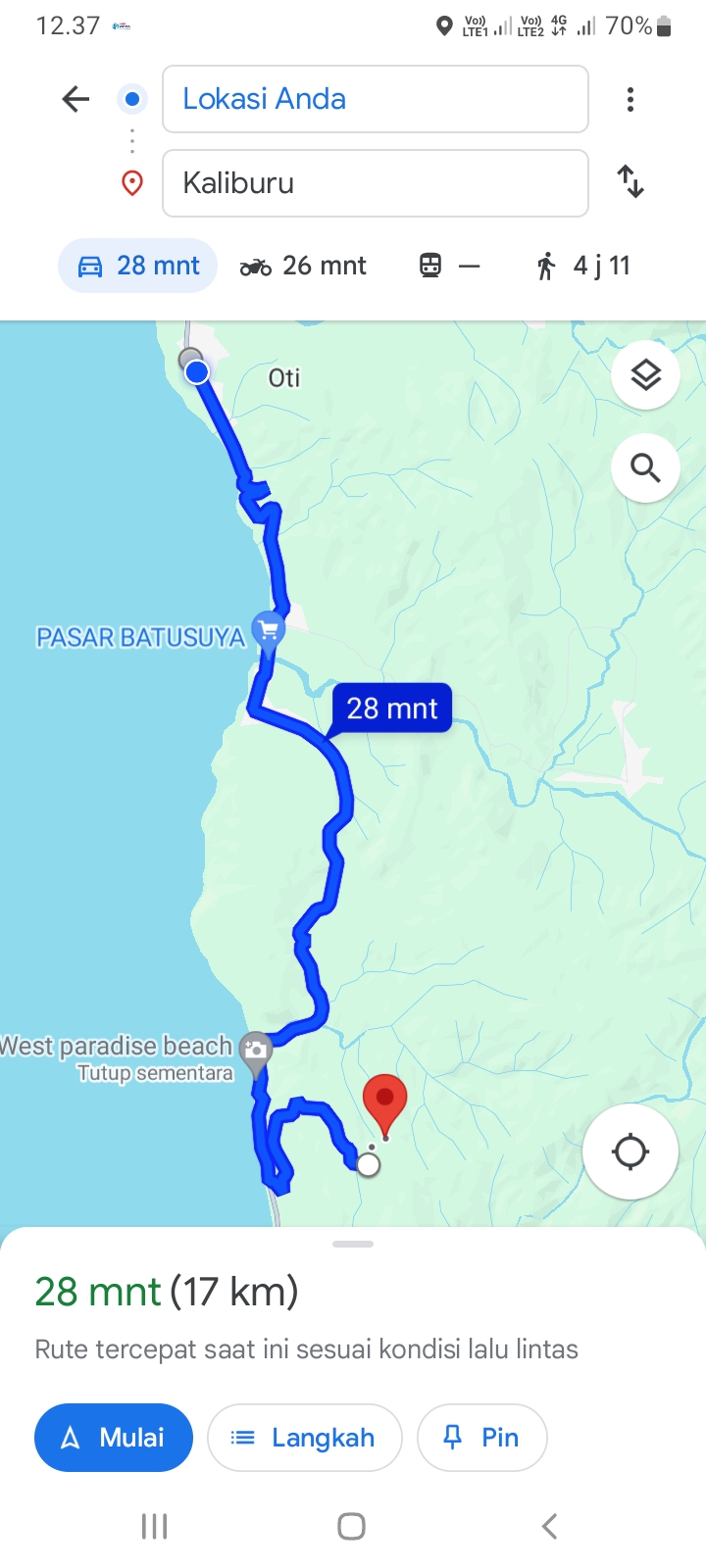
Task: Start navigation with Mulai
Action: coord(114,1438)
